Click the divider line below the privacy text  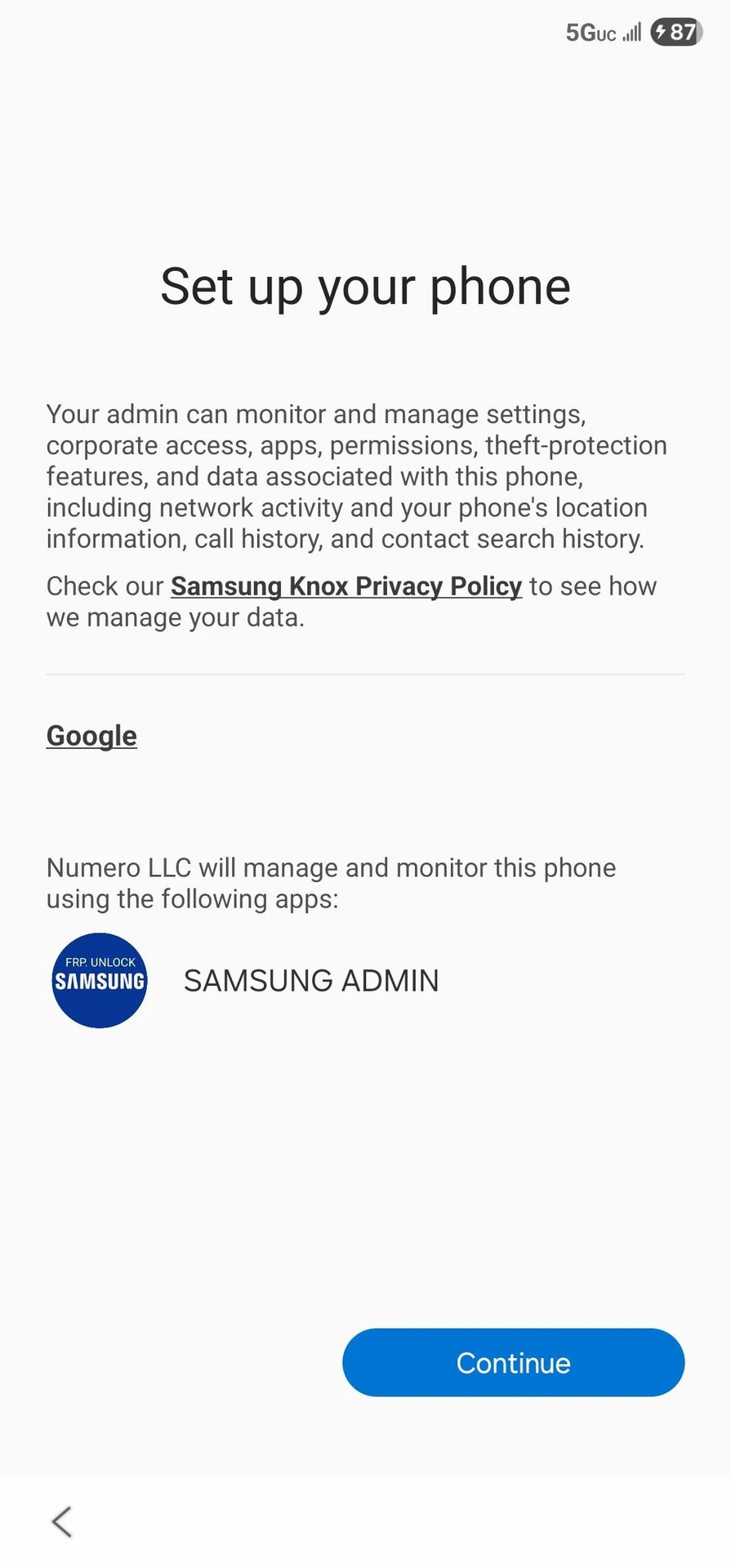pyautogui.click(x=365, y=674)
